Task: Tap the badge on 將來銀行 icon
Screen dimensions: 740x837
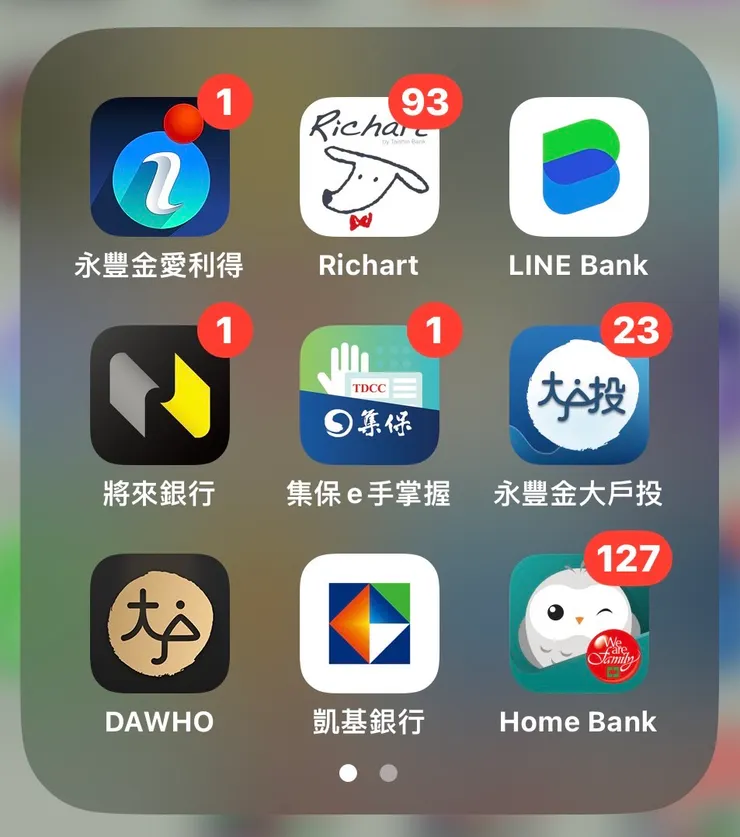Action: pyautogui.click(x=224, y=328)
